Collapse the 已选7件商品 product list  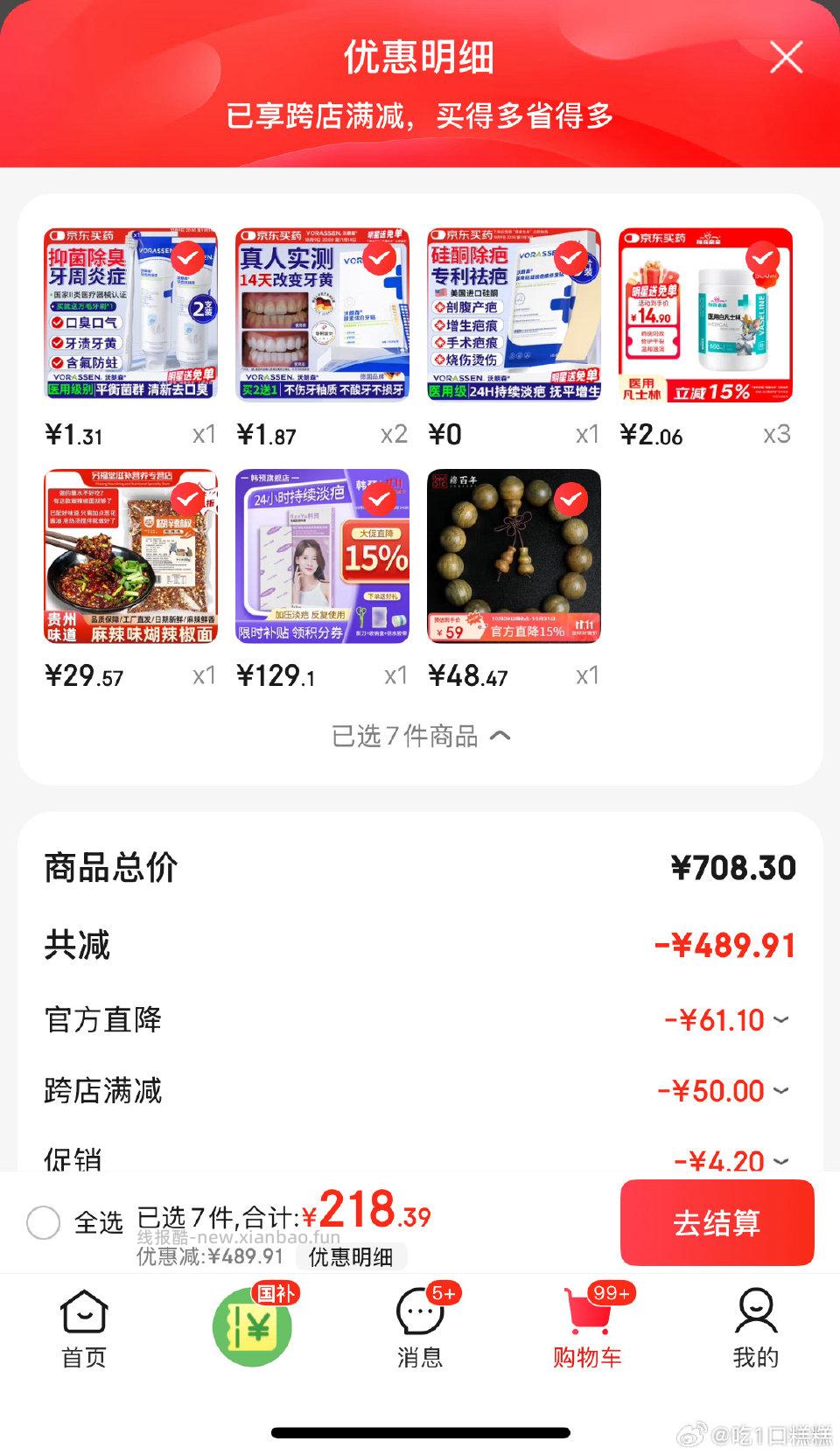click(420, 738)
